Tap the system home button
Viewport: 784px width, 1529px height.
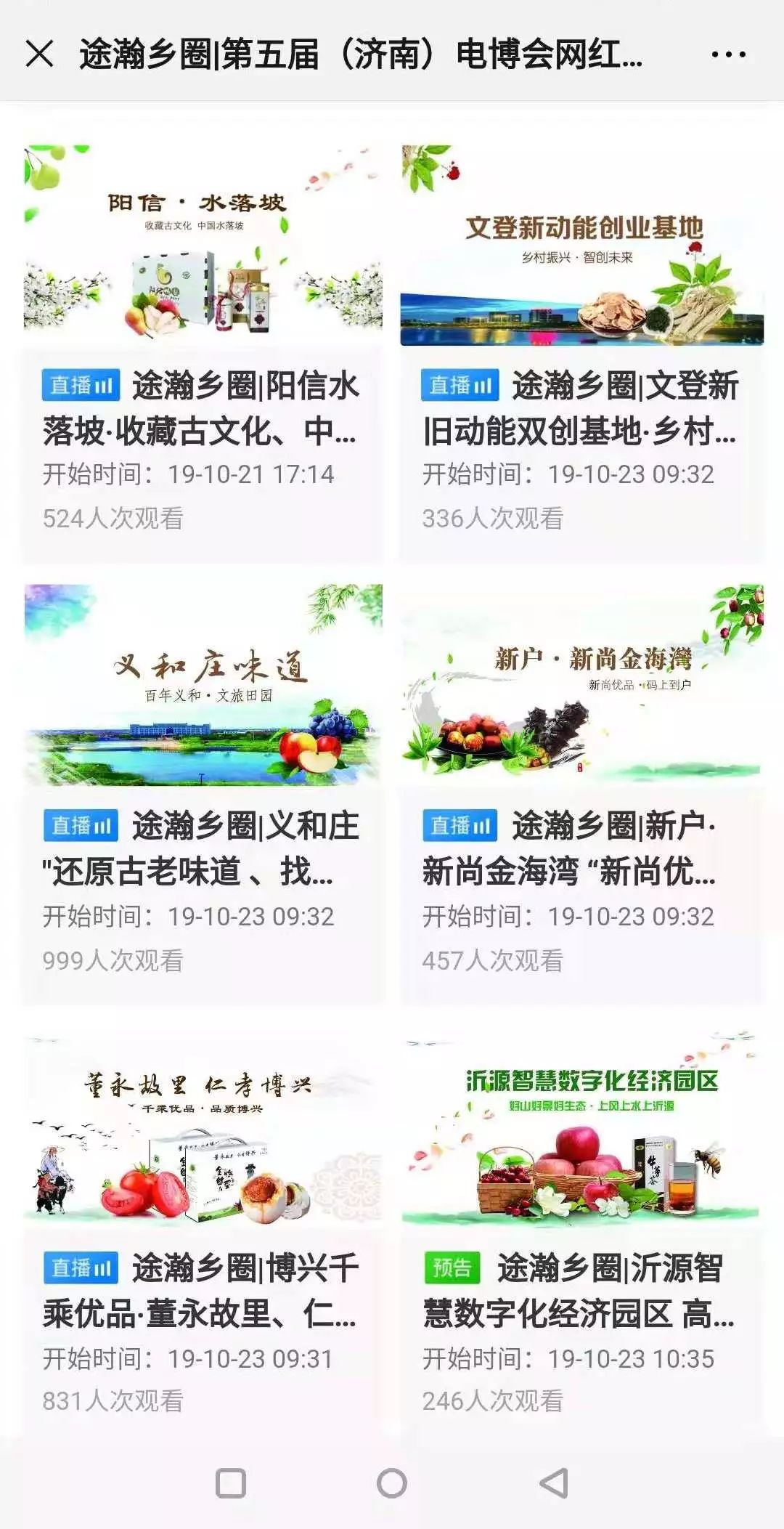pyautogui.click(x=392, y=1483)
